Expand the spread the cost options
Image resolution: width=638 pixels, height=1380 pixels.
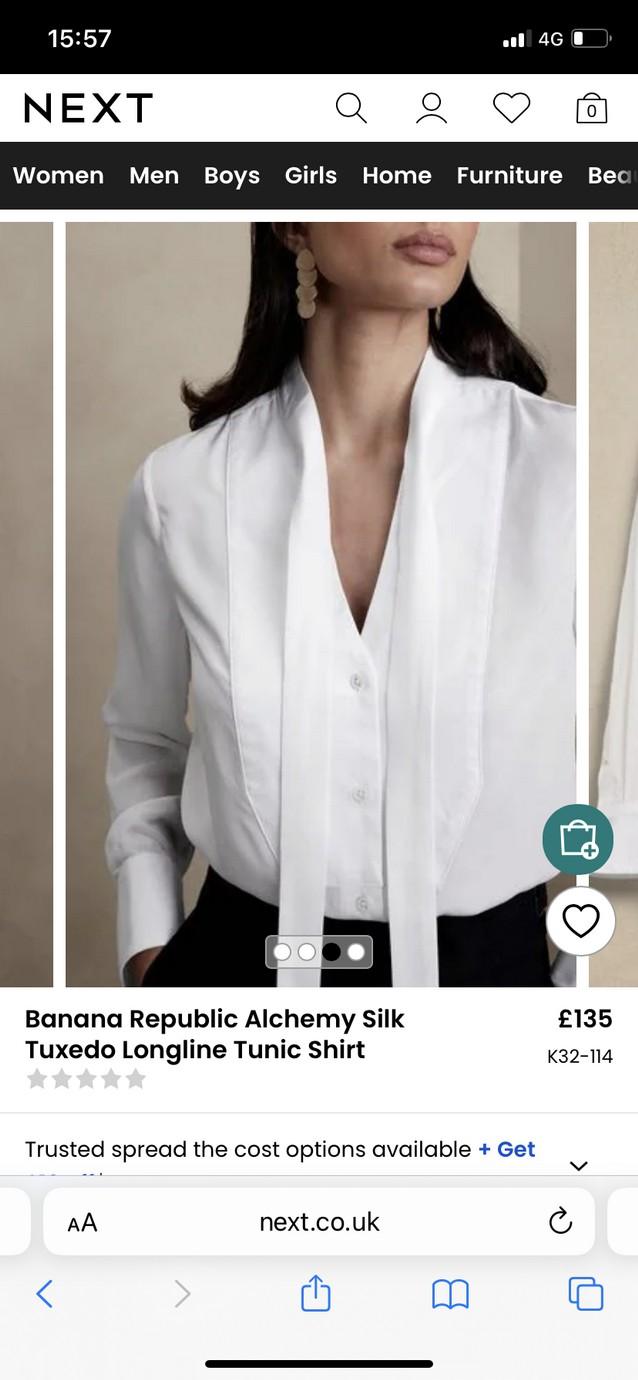click(578, 1165)
